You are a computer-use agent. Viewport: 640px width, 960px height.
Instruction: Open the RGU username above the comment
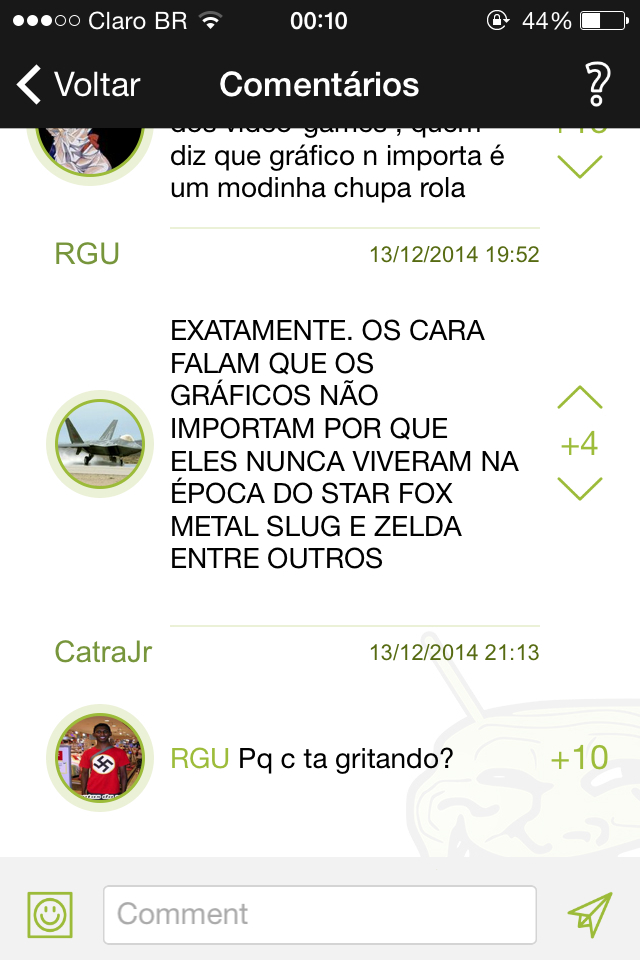click(x=87, y=254)
